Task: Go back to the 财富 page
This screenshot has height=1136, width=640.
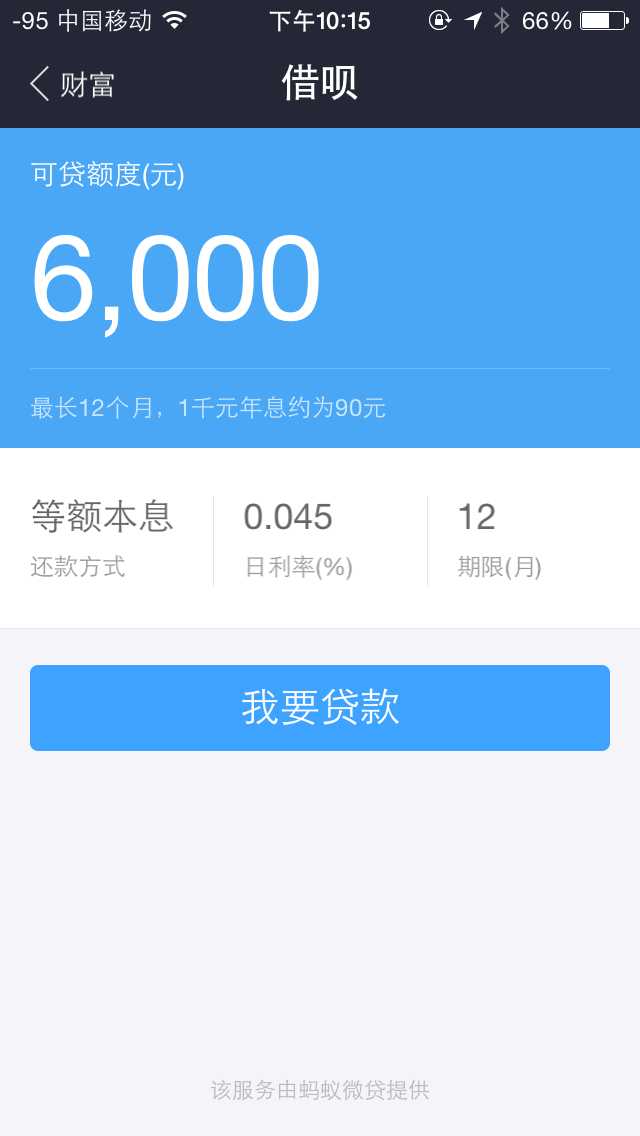Action: (x=72, y=84)
